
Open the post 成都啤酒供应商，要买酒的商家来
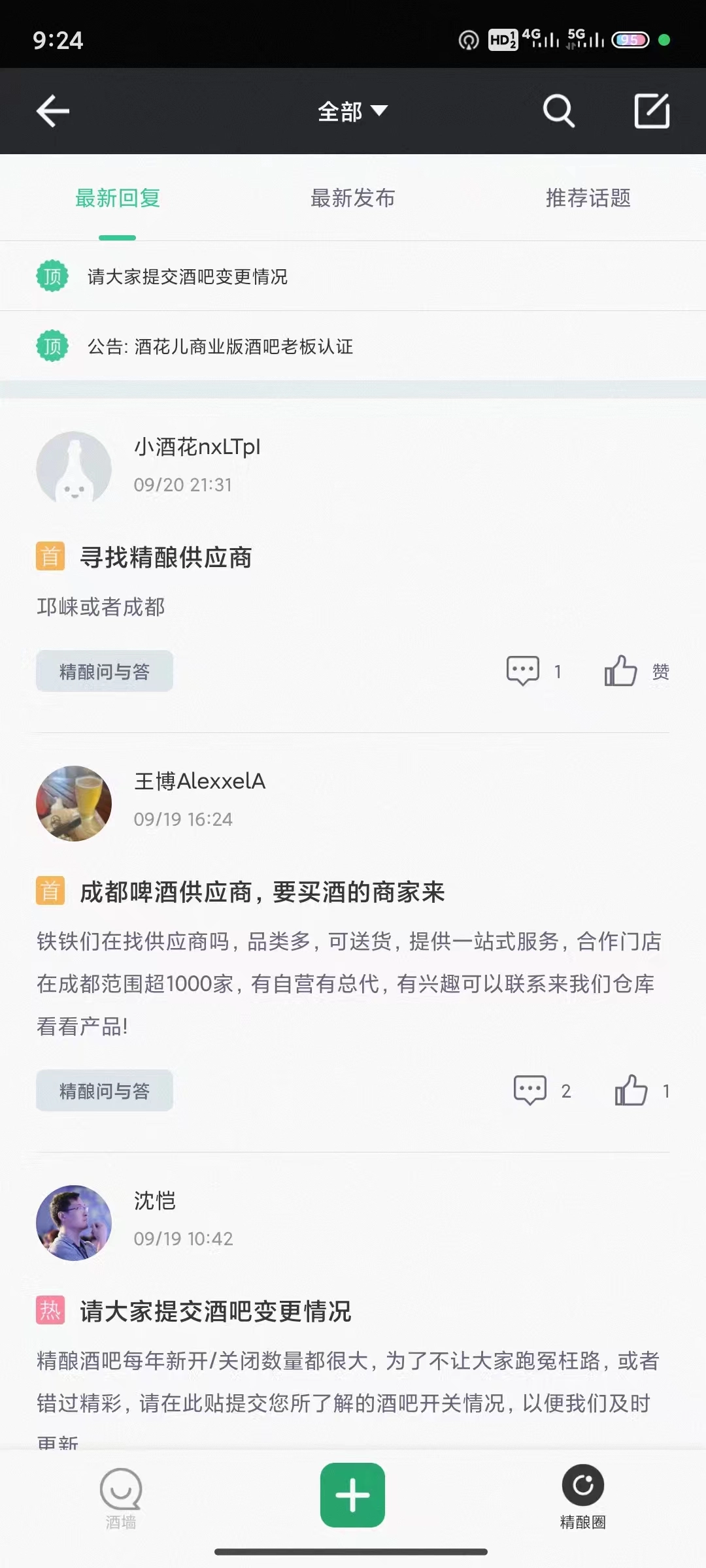coord(262,892)
